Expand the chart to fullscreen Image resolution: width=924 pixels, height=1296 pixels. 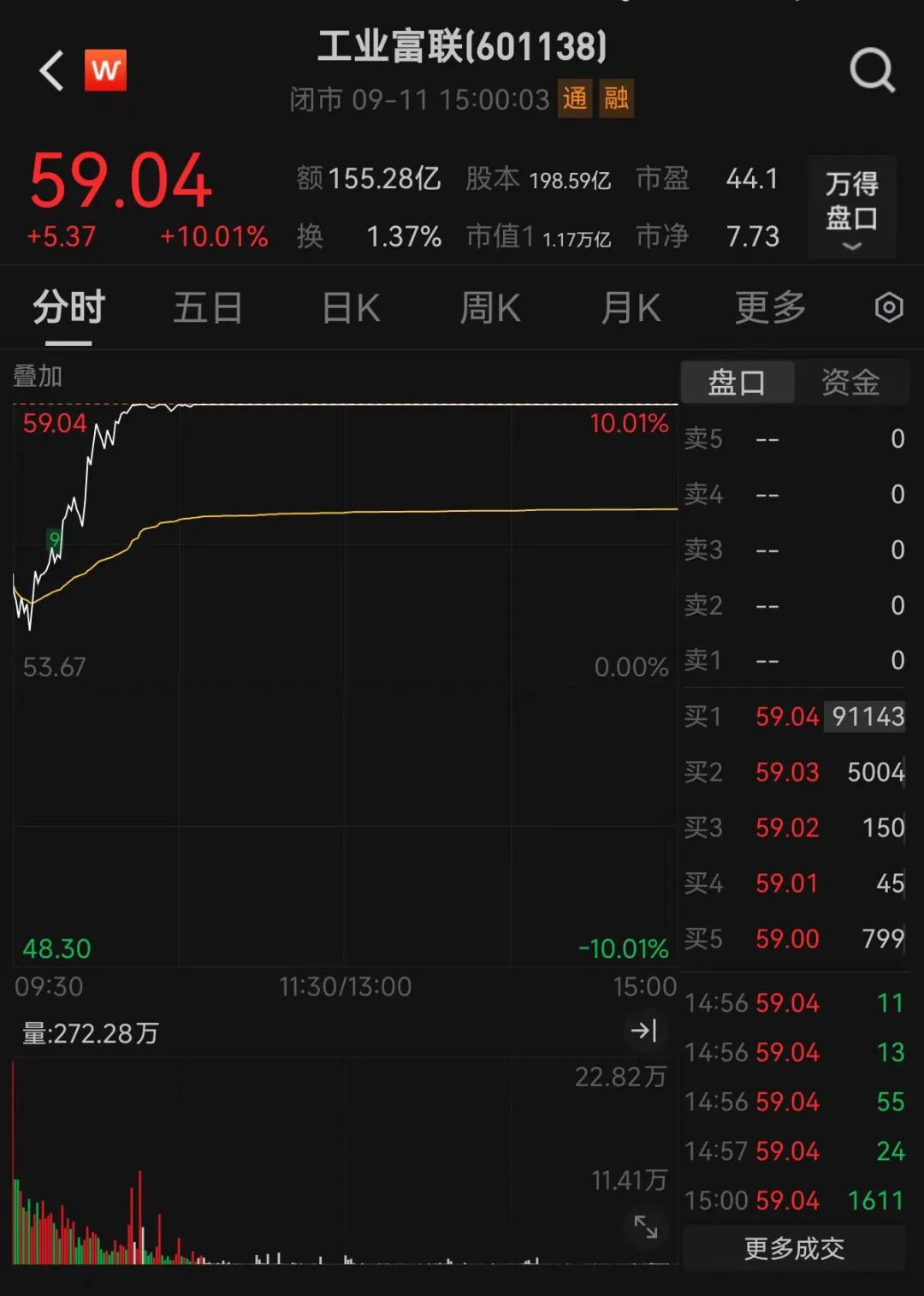click(646, 1228)
